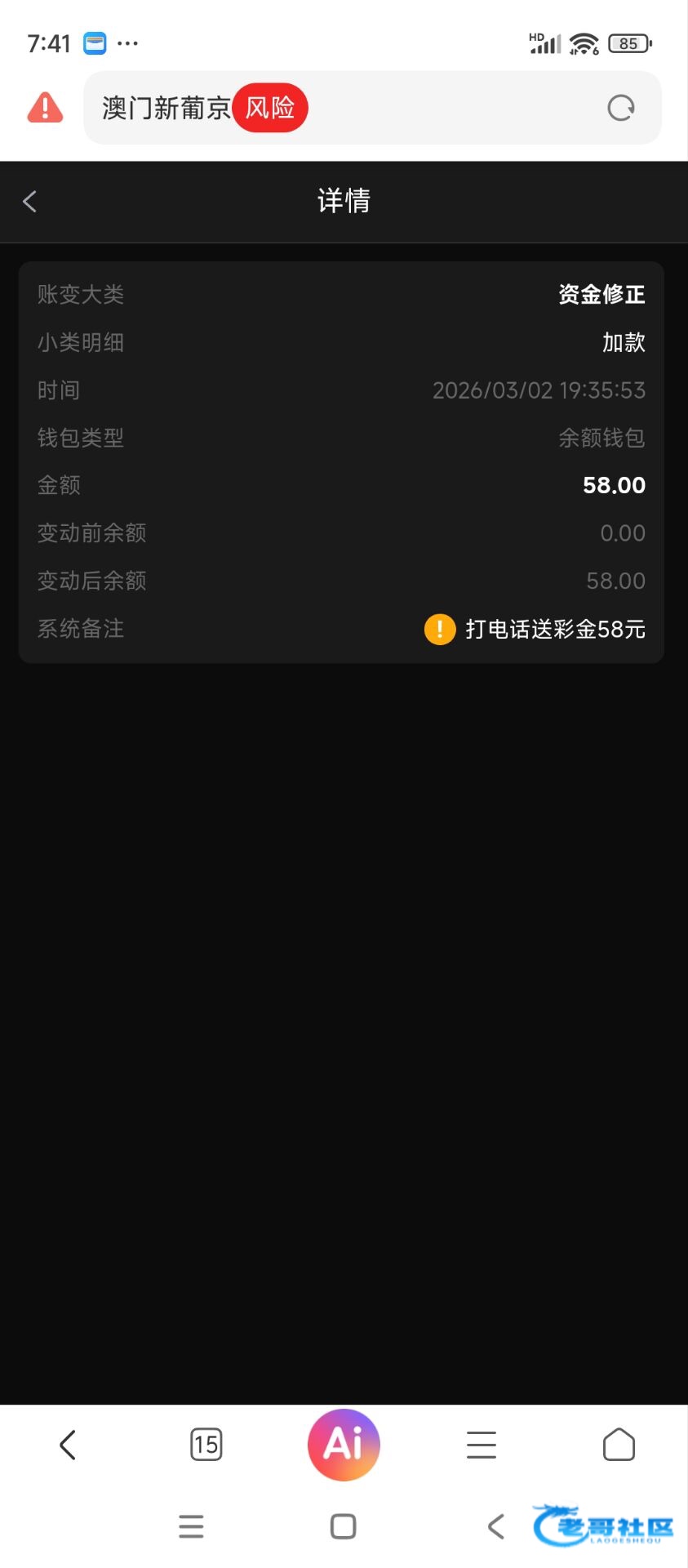Open system recent apps
The image size is (688, 1568).
(191, 1526)
